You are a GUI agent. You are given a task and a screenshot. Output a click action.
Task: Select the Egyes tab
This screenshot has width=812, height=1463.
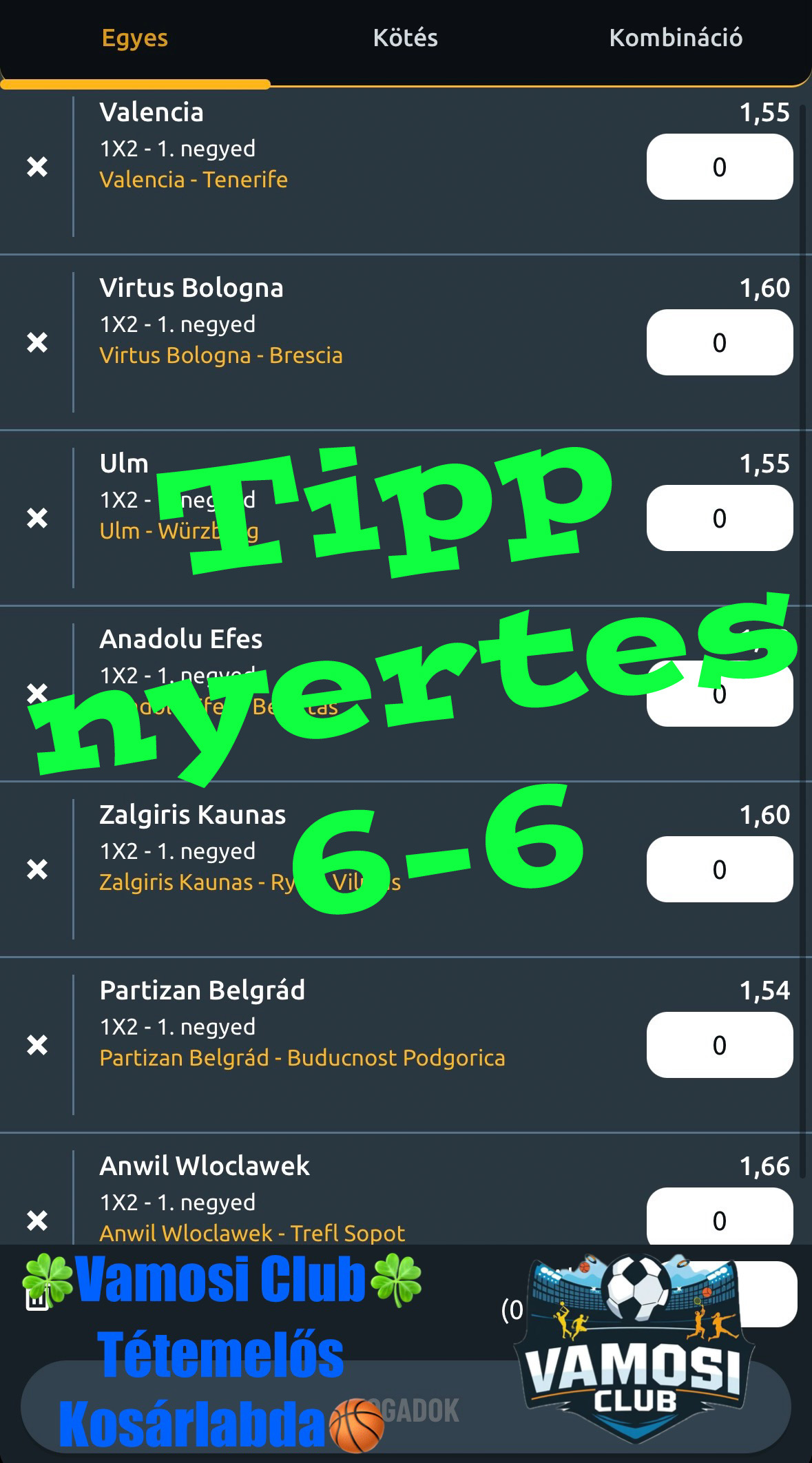tap(135, 38)
